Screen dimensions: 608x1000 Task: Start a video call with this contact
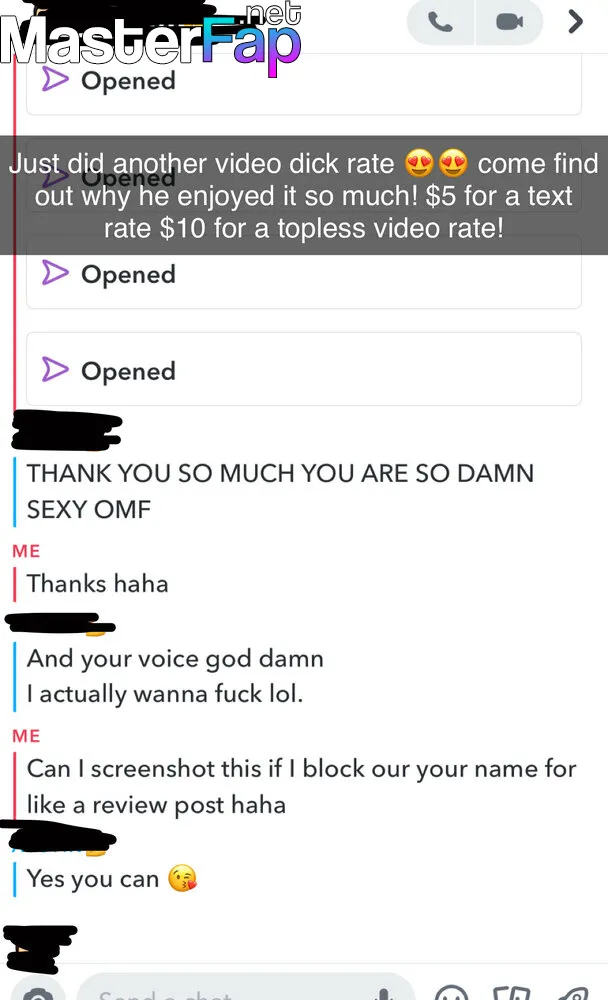pos(509,22)
